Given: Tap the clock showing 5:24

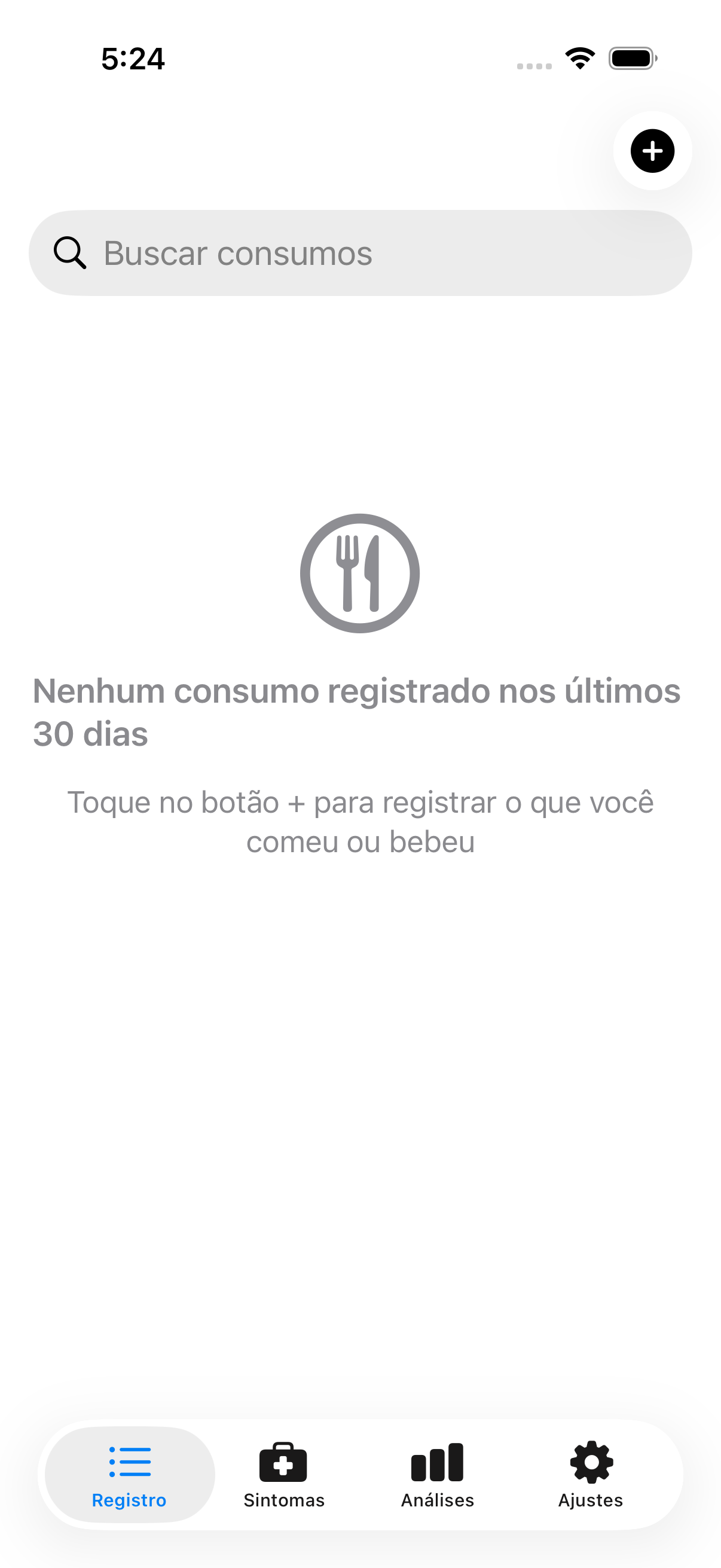Looking at the screenshot, I should click(x=133, y=59).
